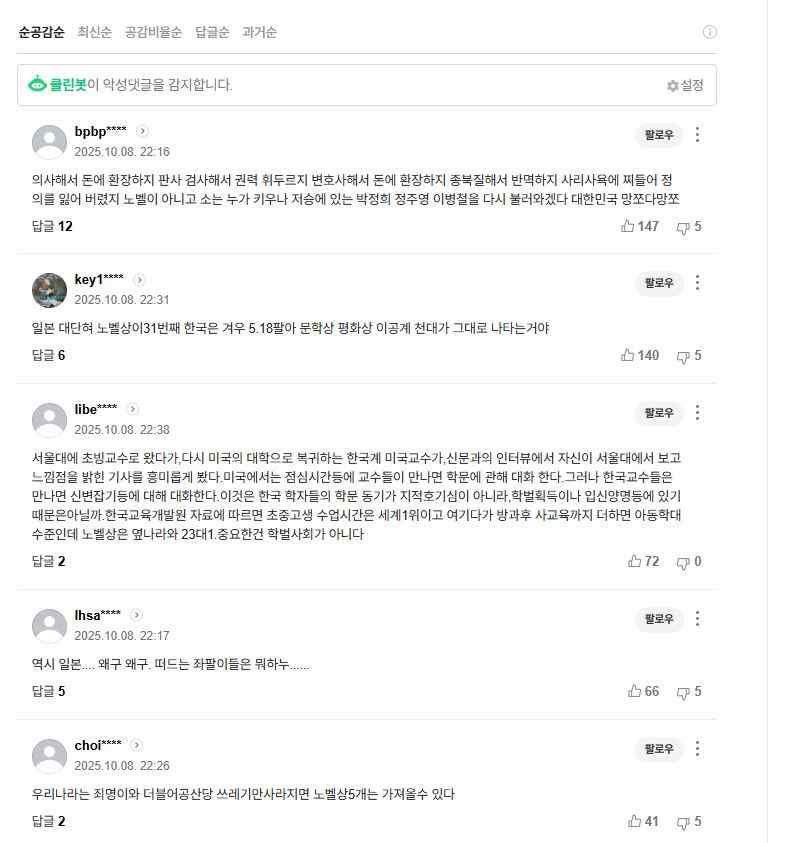Open overflow menu on libe**** comment

point(697,413)
